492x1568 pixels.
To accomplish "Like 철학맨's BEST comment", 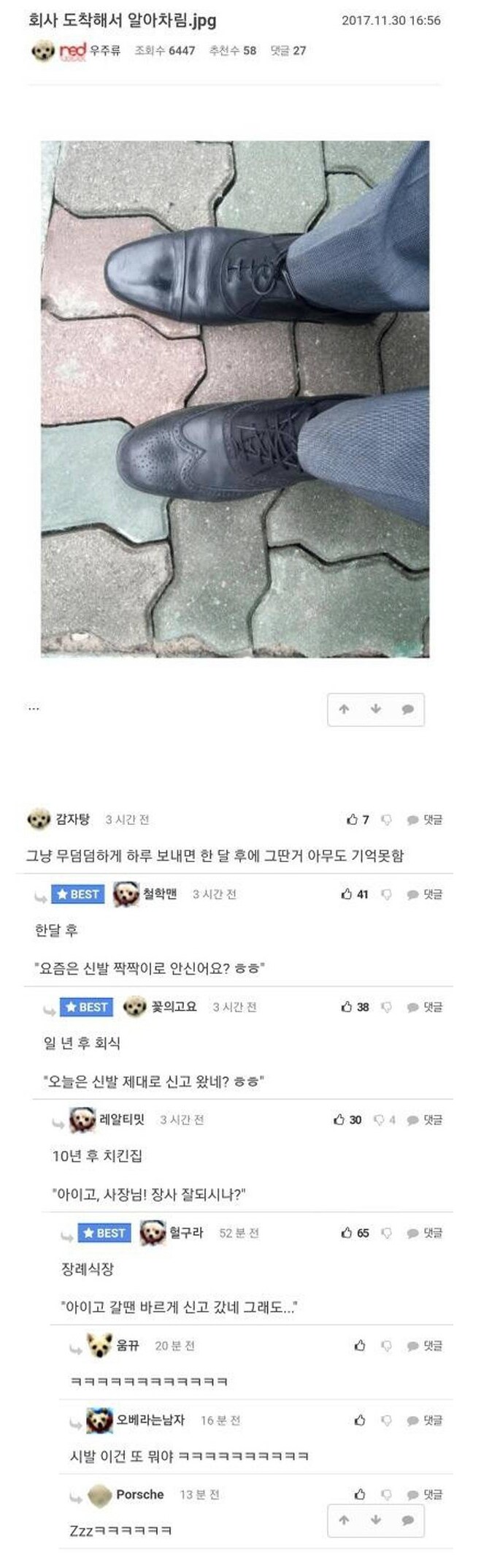I will [x=347, y=894].
